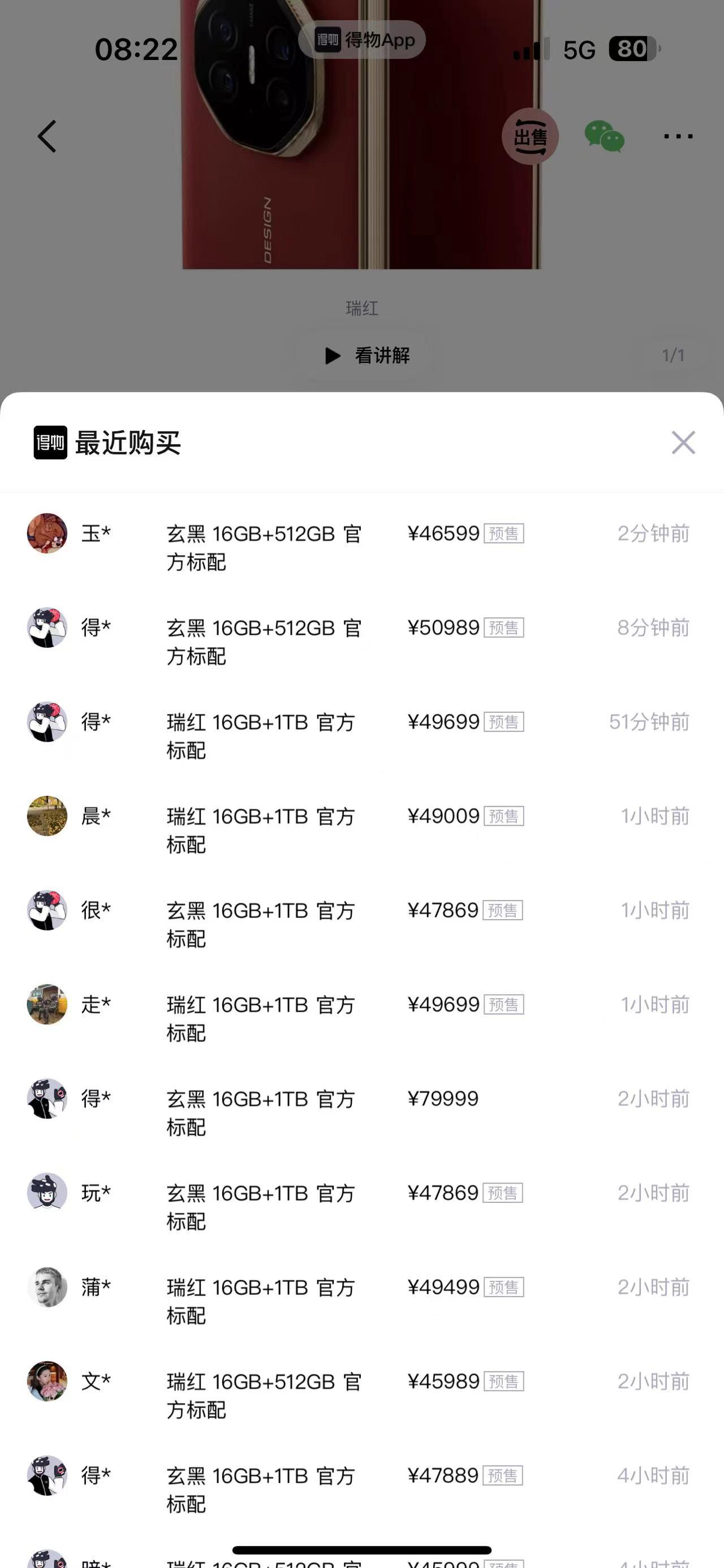This screenshot has width=724, height=1568.
Task: Tap the 出售 sell button
Action: [x=530, y=136]
